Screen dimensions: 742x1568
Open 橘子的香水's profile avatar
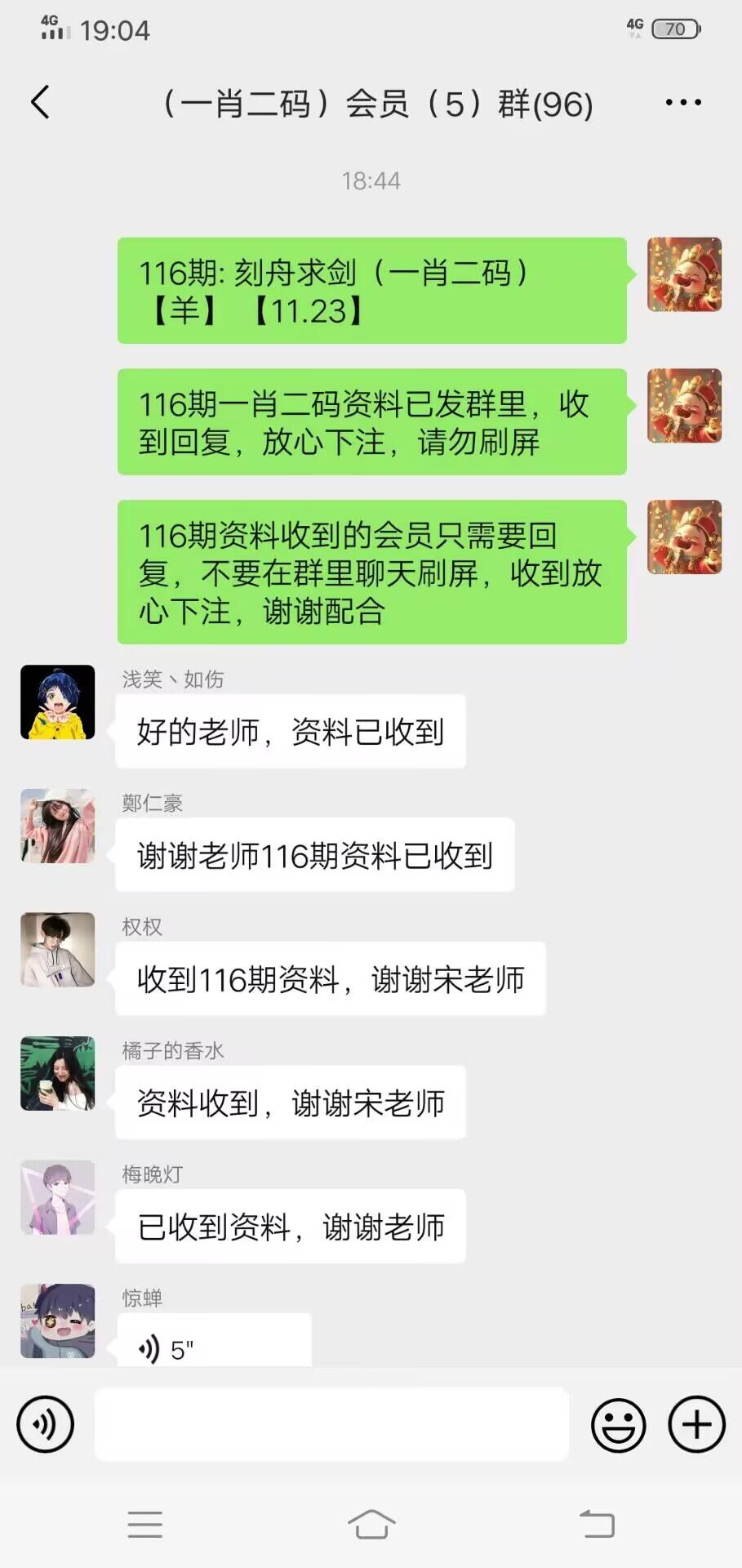pyautogui.click(x=58, y=1073)
